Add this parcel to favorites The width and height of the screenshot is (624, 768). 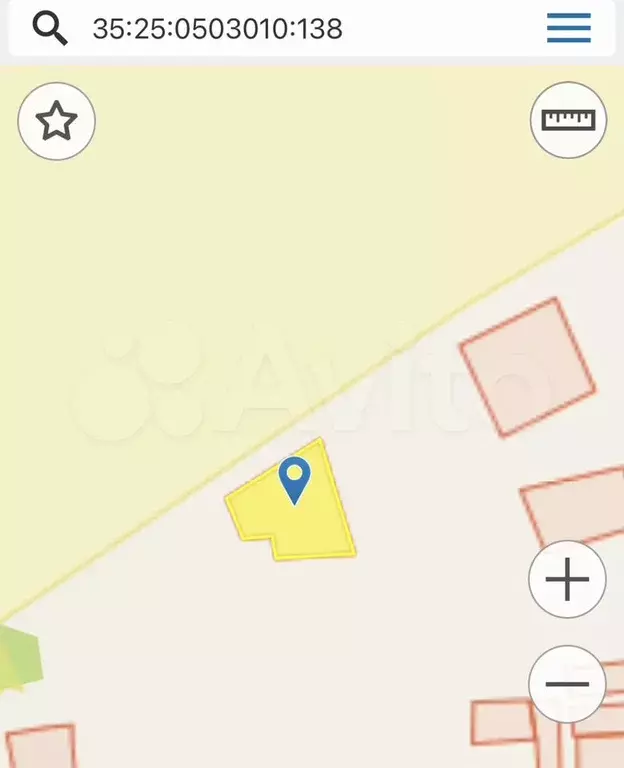57,122
